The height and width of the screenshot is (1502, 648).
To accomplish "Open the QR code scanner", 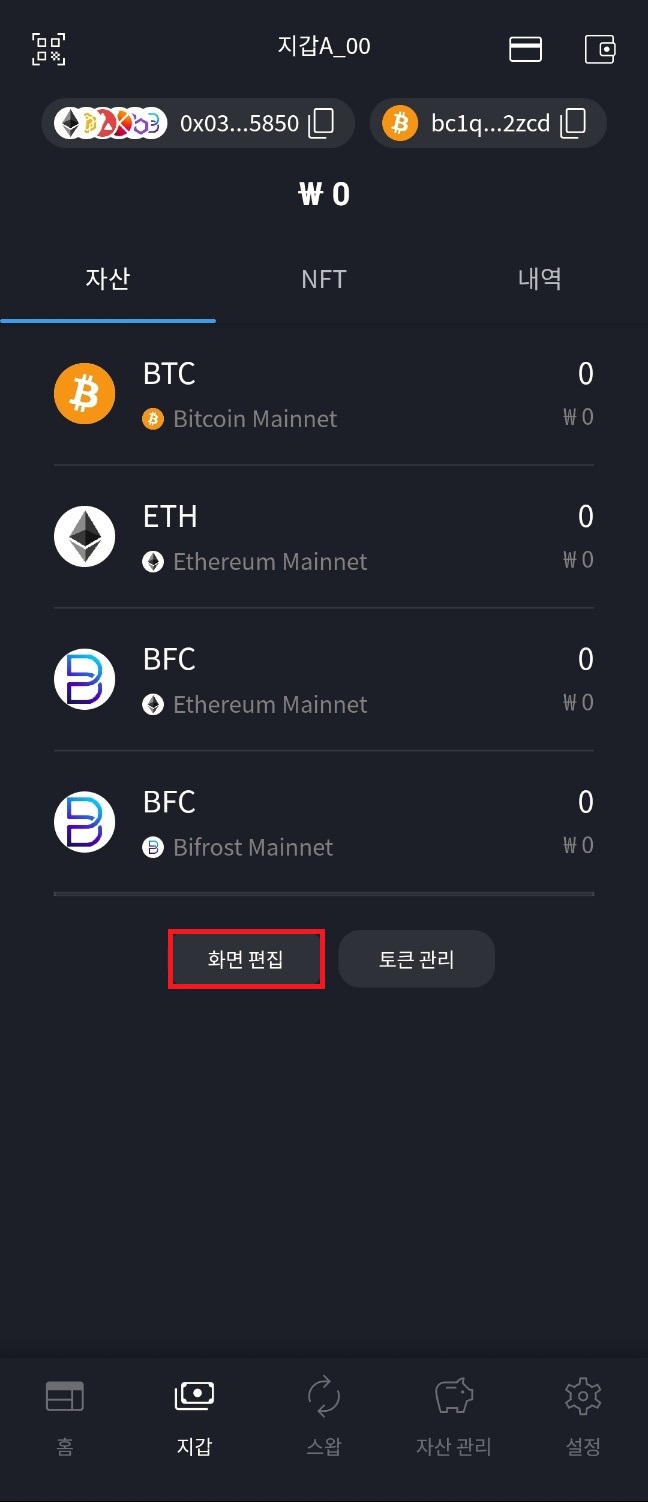I will click(x=48, y=48).
